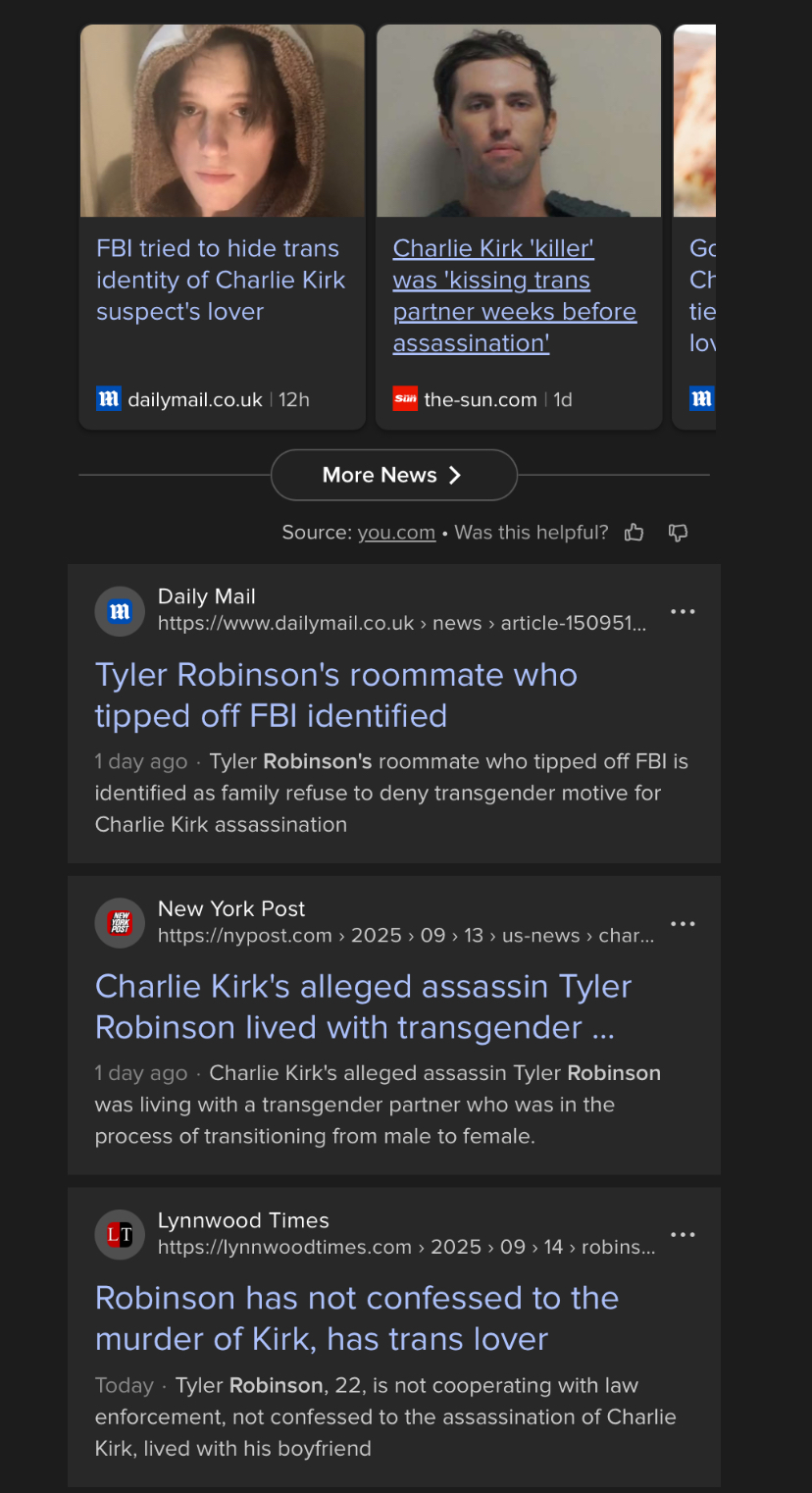Give thumbs down to mark results unhelpful
This screenshot has width=812, height=1493.
pos(678,533)
